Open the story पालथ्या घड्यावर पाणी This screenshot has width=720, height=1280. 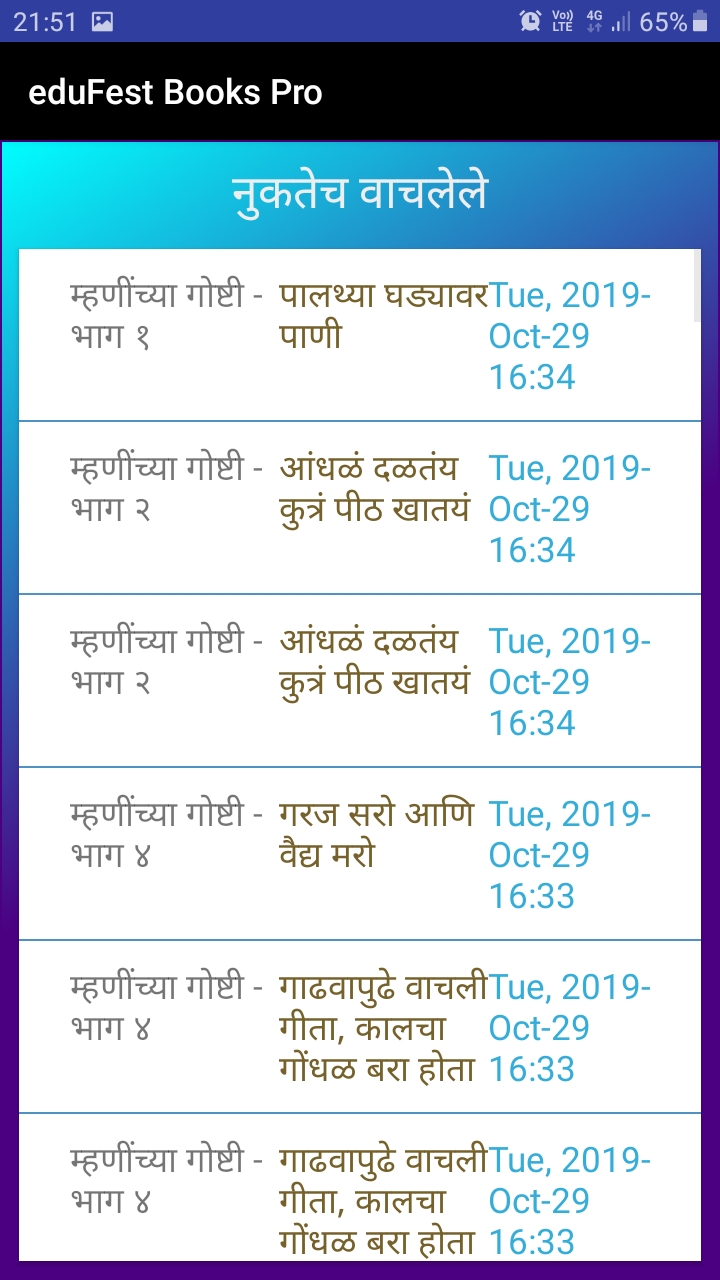[x=382, y=316]
